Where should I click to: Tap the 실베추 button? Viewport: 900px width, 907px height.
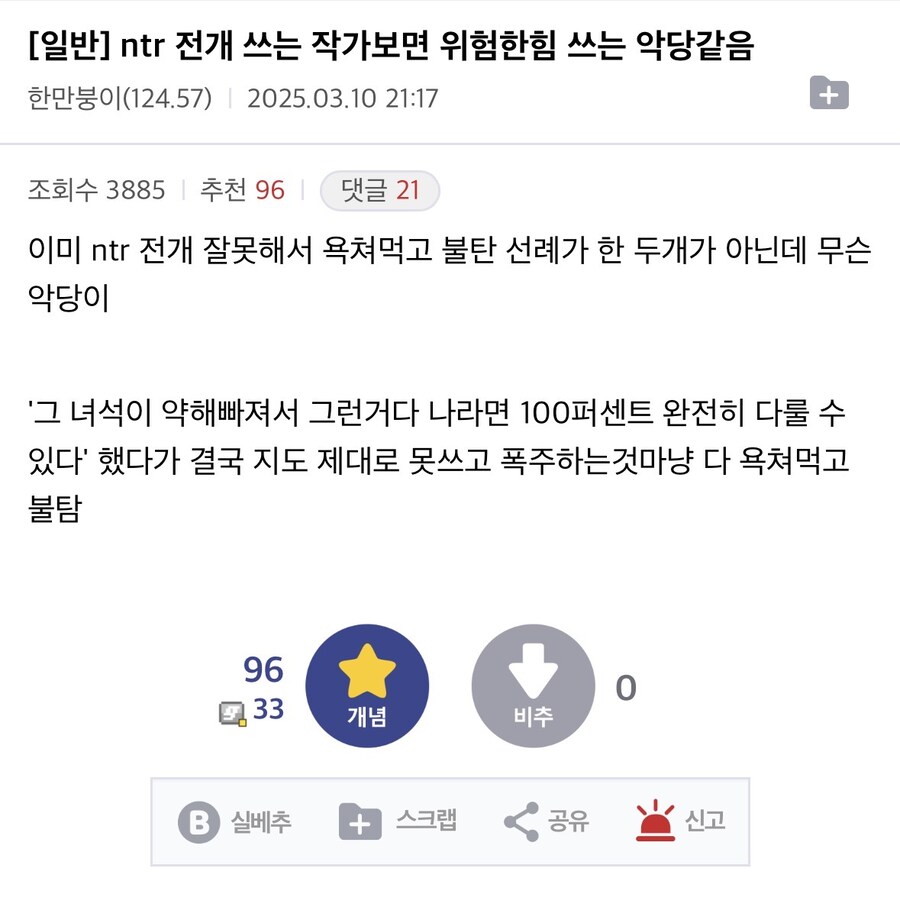236,822
